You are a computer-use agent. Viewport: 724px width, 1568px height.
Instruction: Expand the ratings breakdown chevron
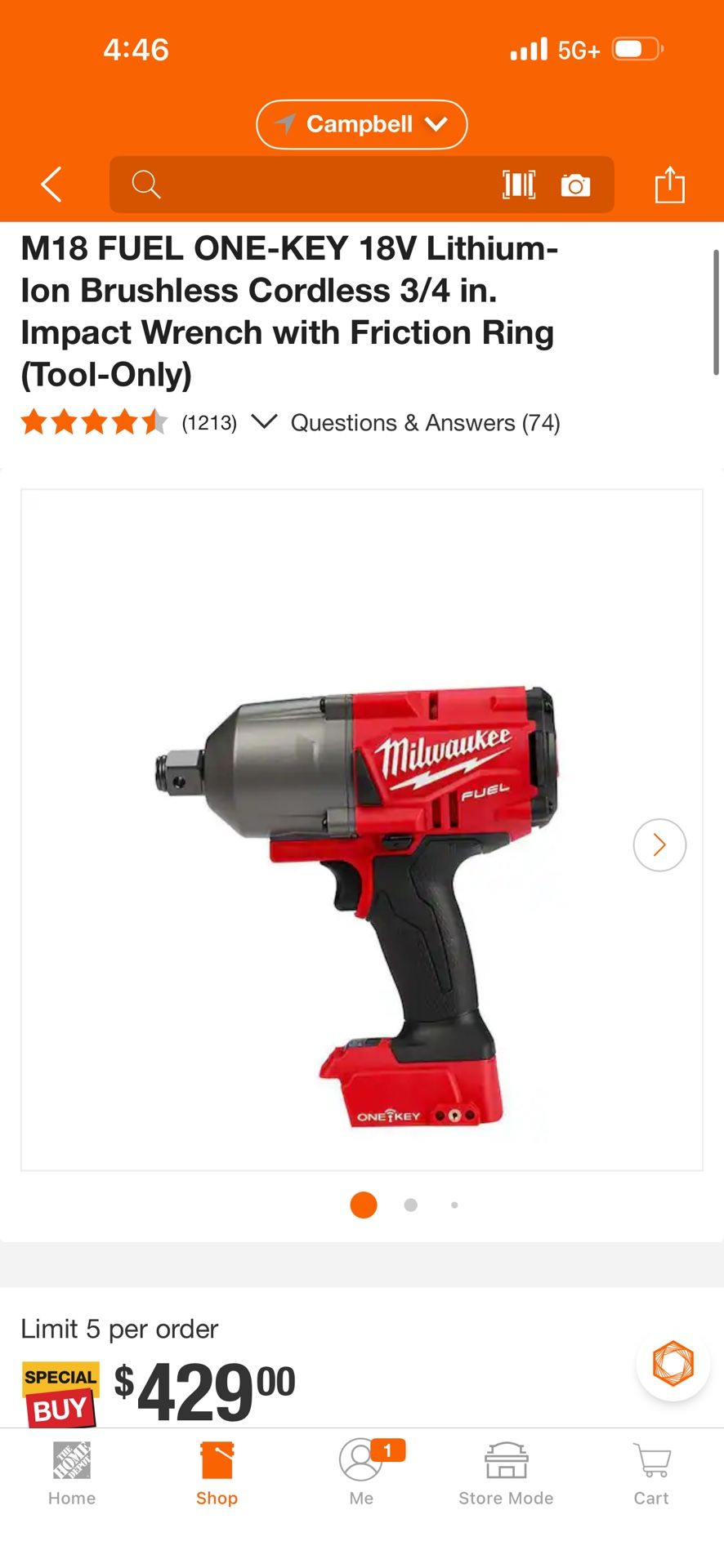[263, 423]
